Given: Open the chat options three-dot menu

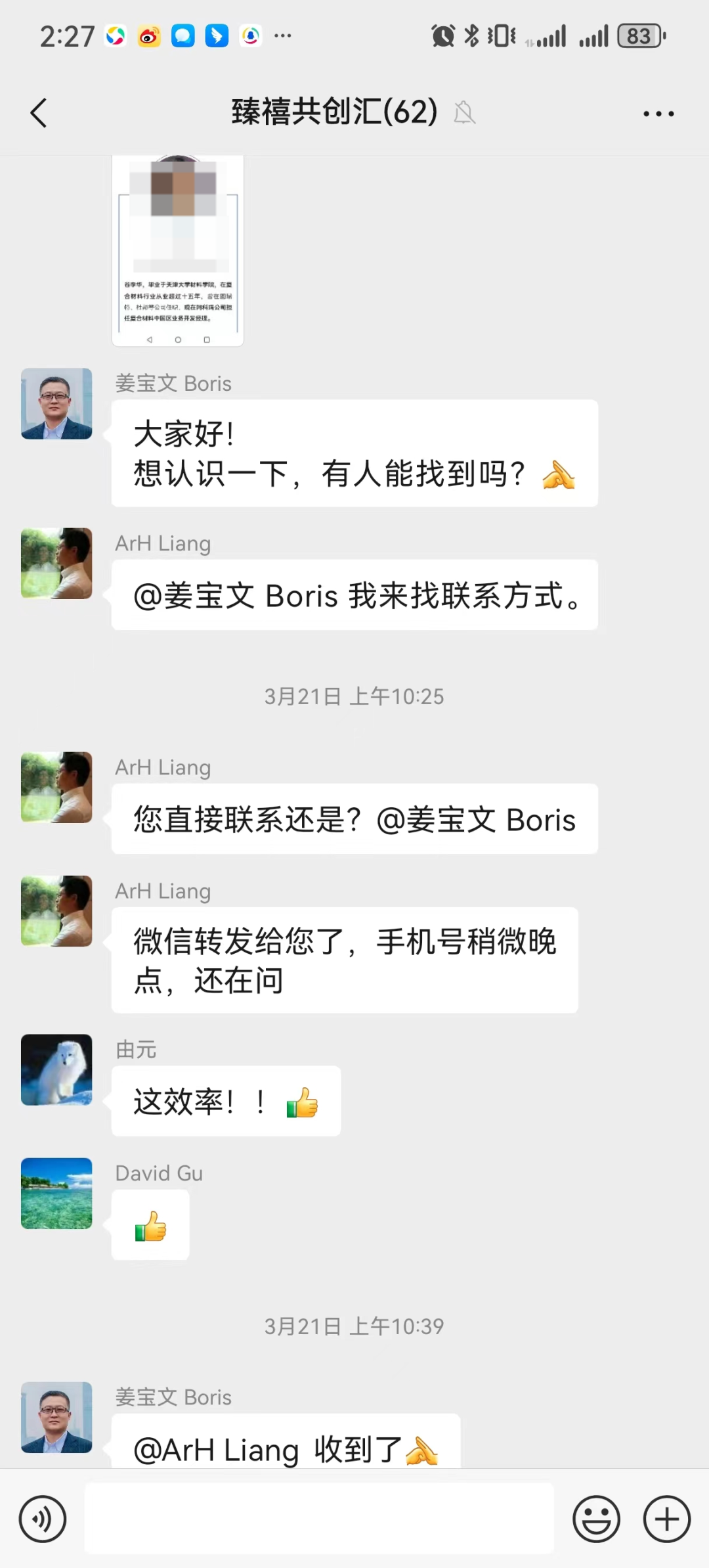Looking at the screenshot, I should pyautogui.click(x=658, y=112).
